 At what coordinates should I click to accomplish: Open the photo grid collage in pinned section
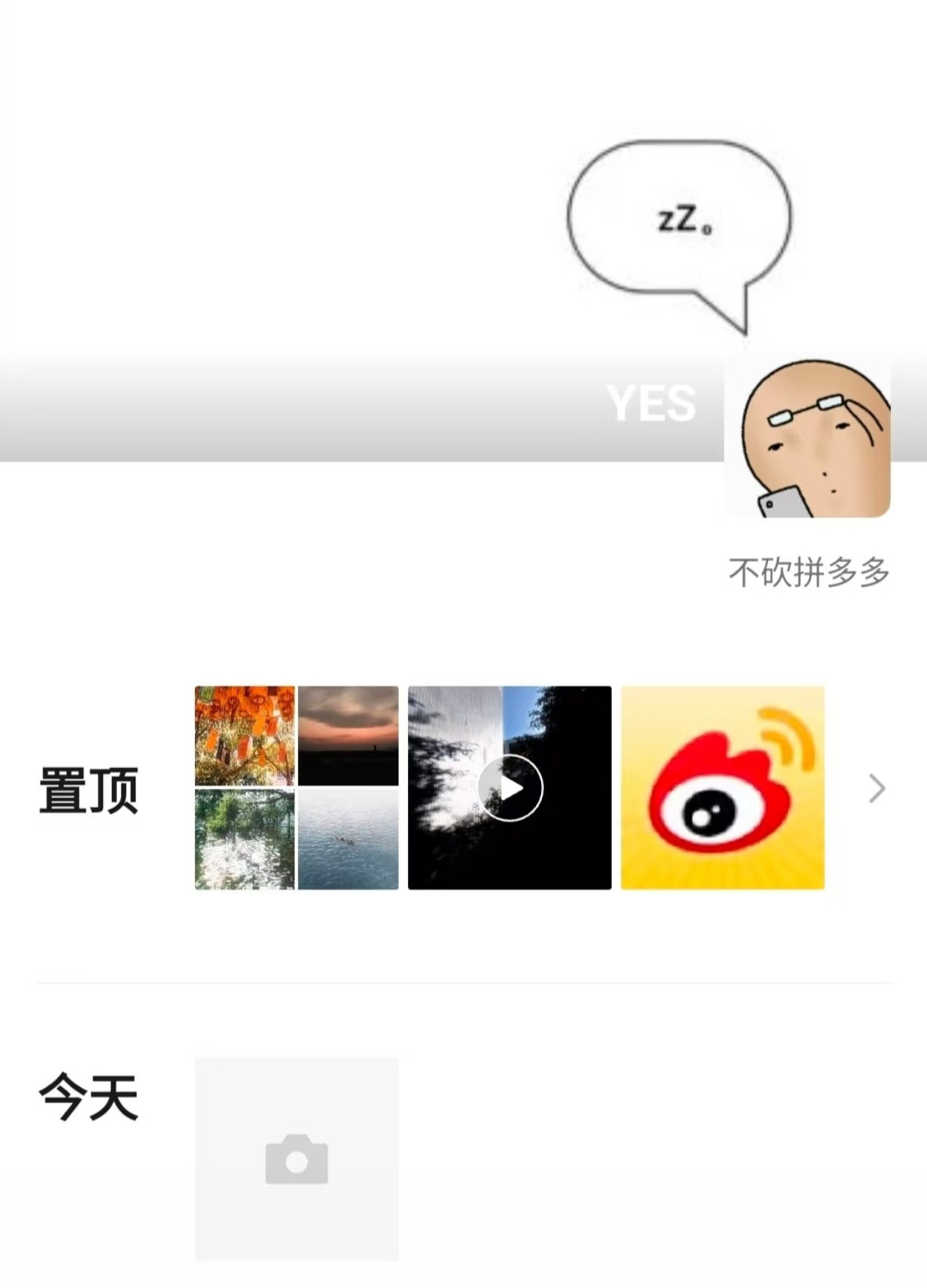click(296, 787)
